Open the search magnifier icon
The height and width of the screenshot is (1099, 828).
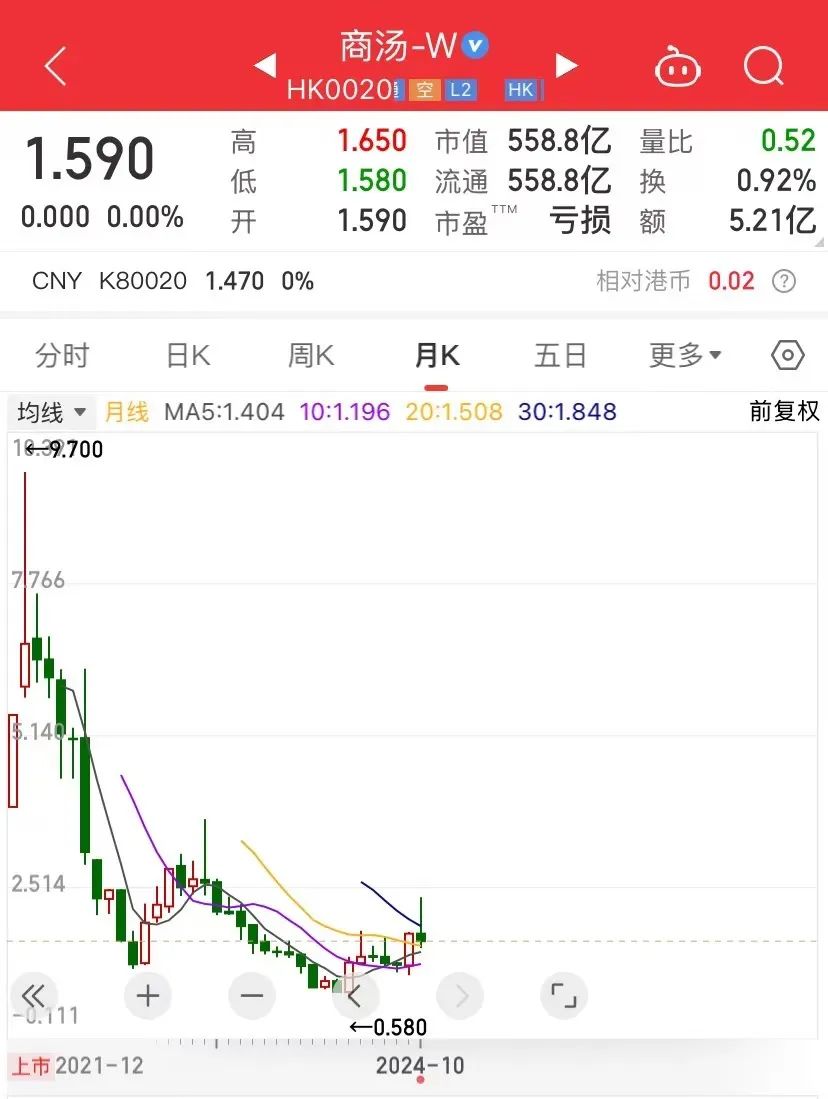click(x=763, y=64)
